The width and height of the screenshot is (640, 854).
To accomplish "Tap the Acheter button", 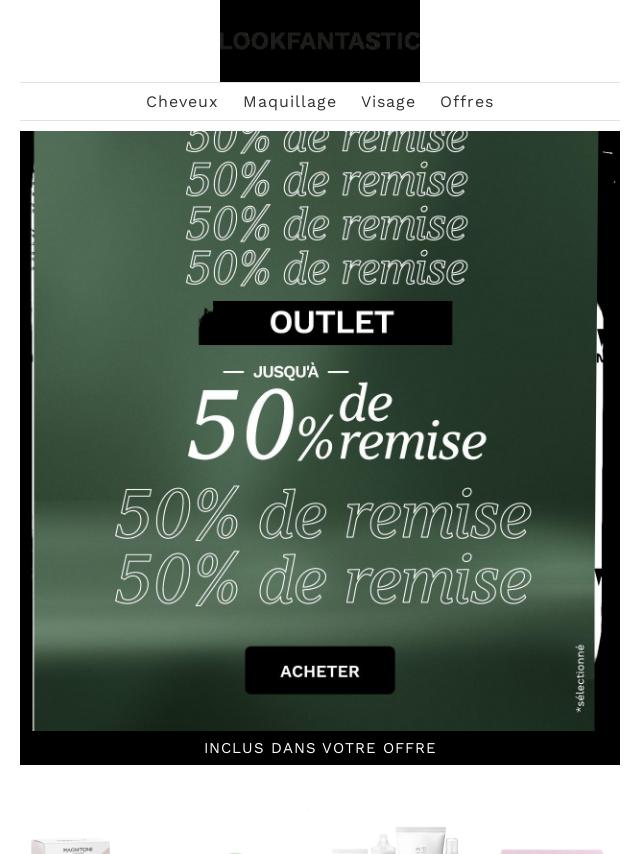I will pyautogui.click(x=320, y=671).
